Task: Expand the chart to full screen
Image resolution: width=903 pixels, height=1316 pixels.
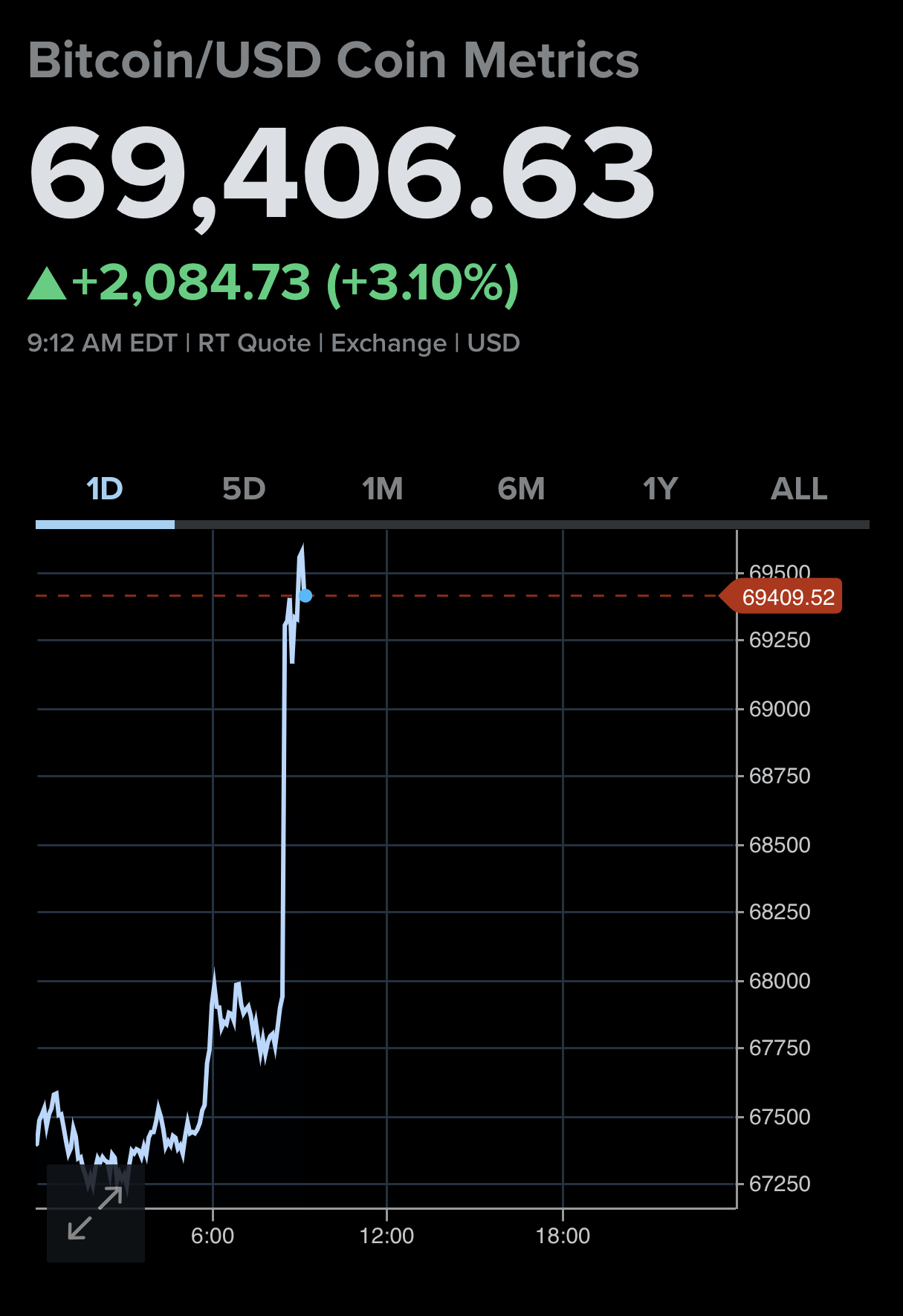Action: [95, 1213]
